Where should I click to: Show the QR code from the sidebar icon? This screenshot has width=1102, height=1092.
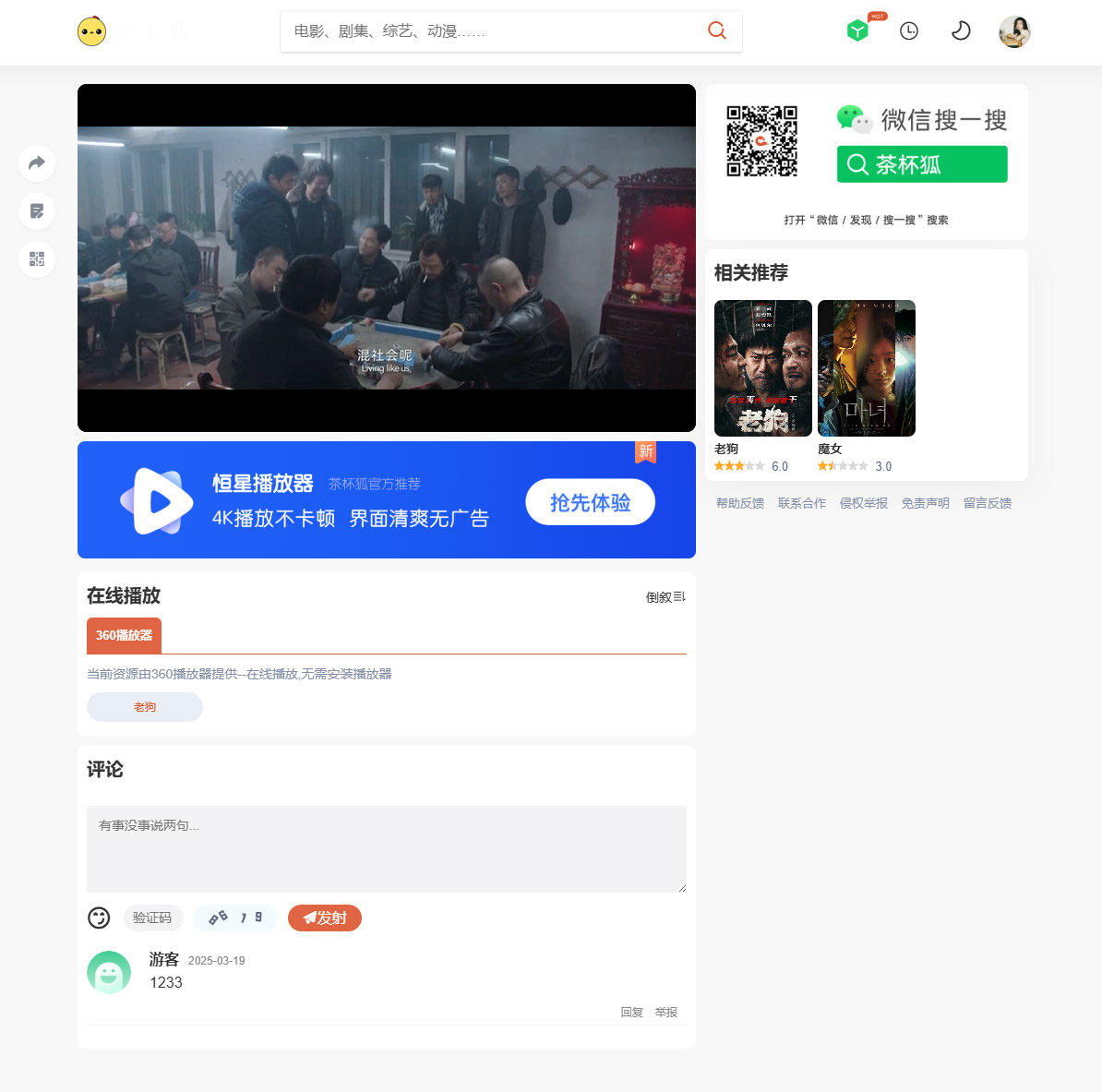pyautogui.click(x=37, y=259)
